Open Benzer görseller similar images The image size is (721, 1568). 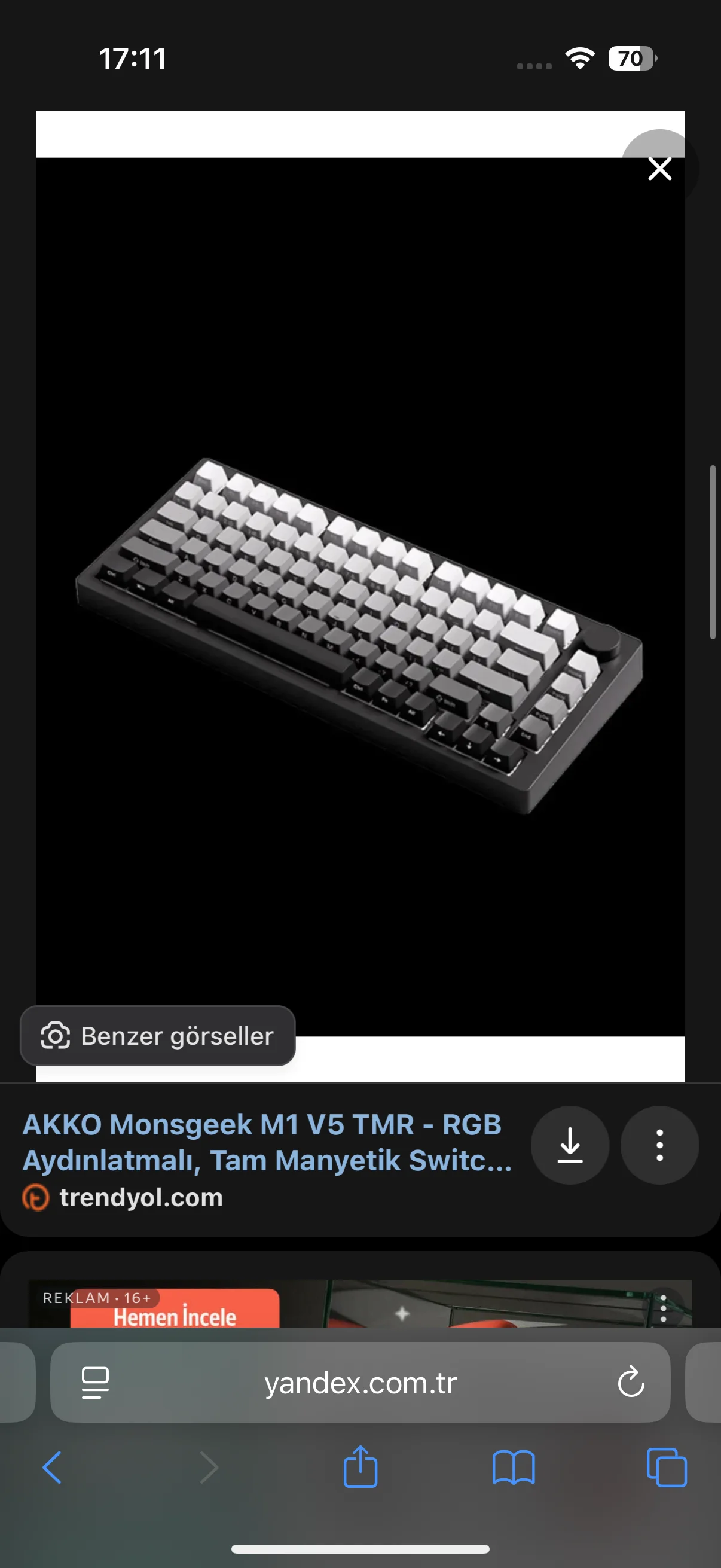(158, 1036)
